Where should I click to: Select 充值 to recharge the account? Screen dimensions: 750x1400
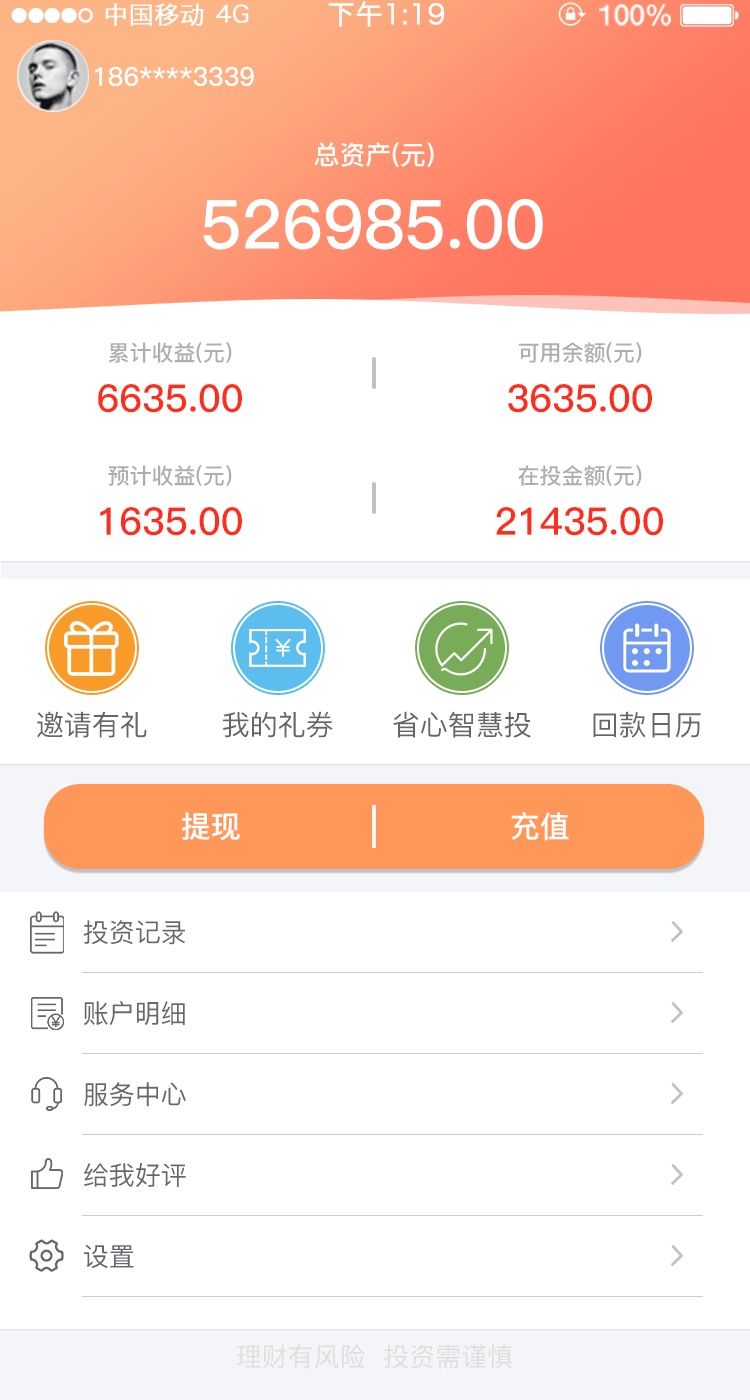540,827
